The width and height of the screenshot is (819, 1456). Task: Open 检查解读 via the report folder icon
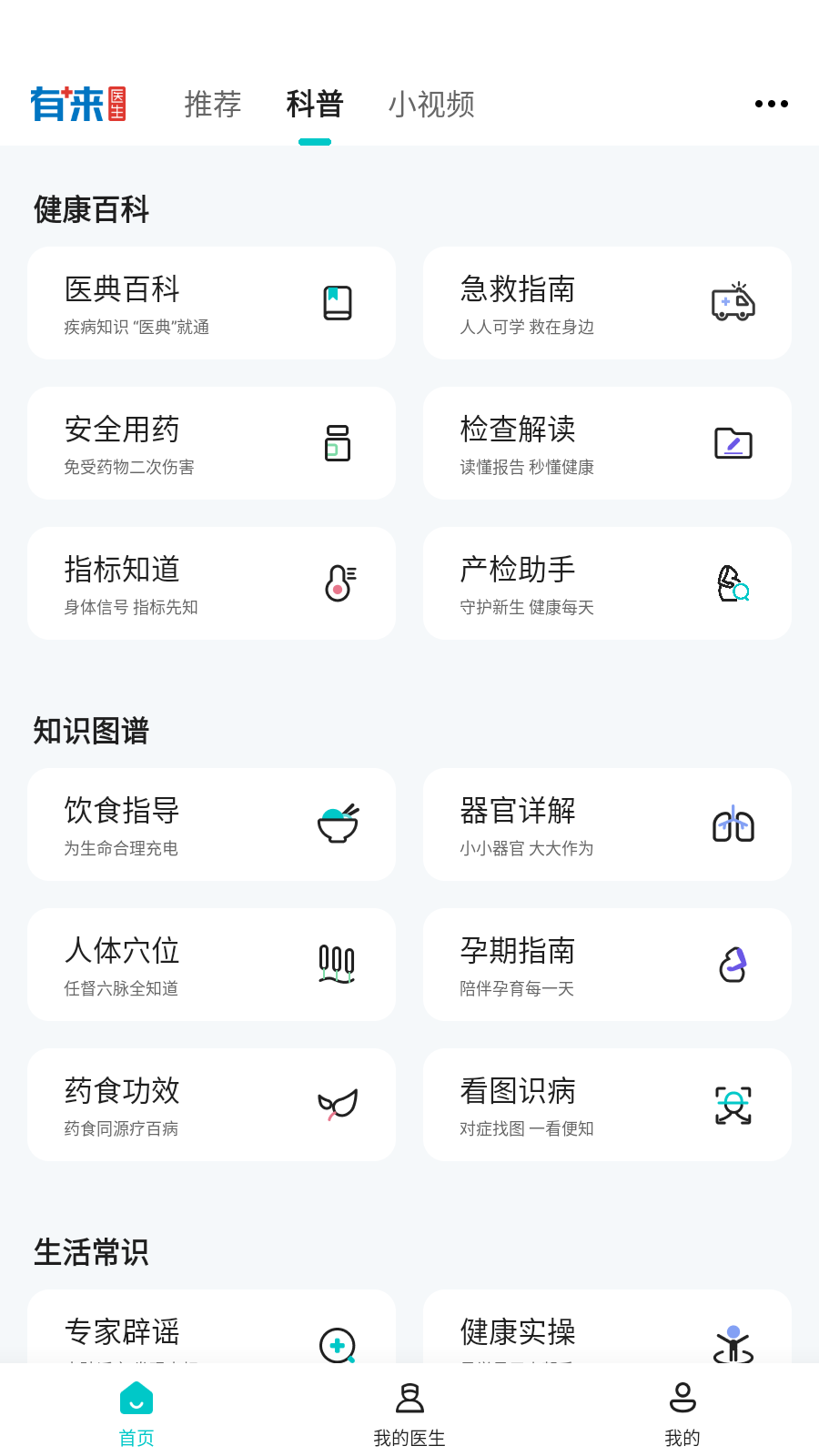pos(733,443)
